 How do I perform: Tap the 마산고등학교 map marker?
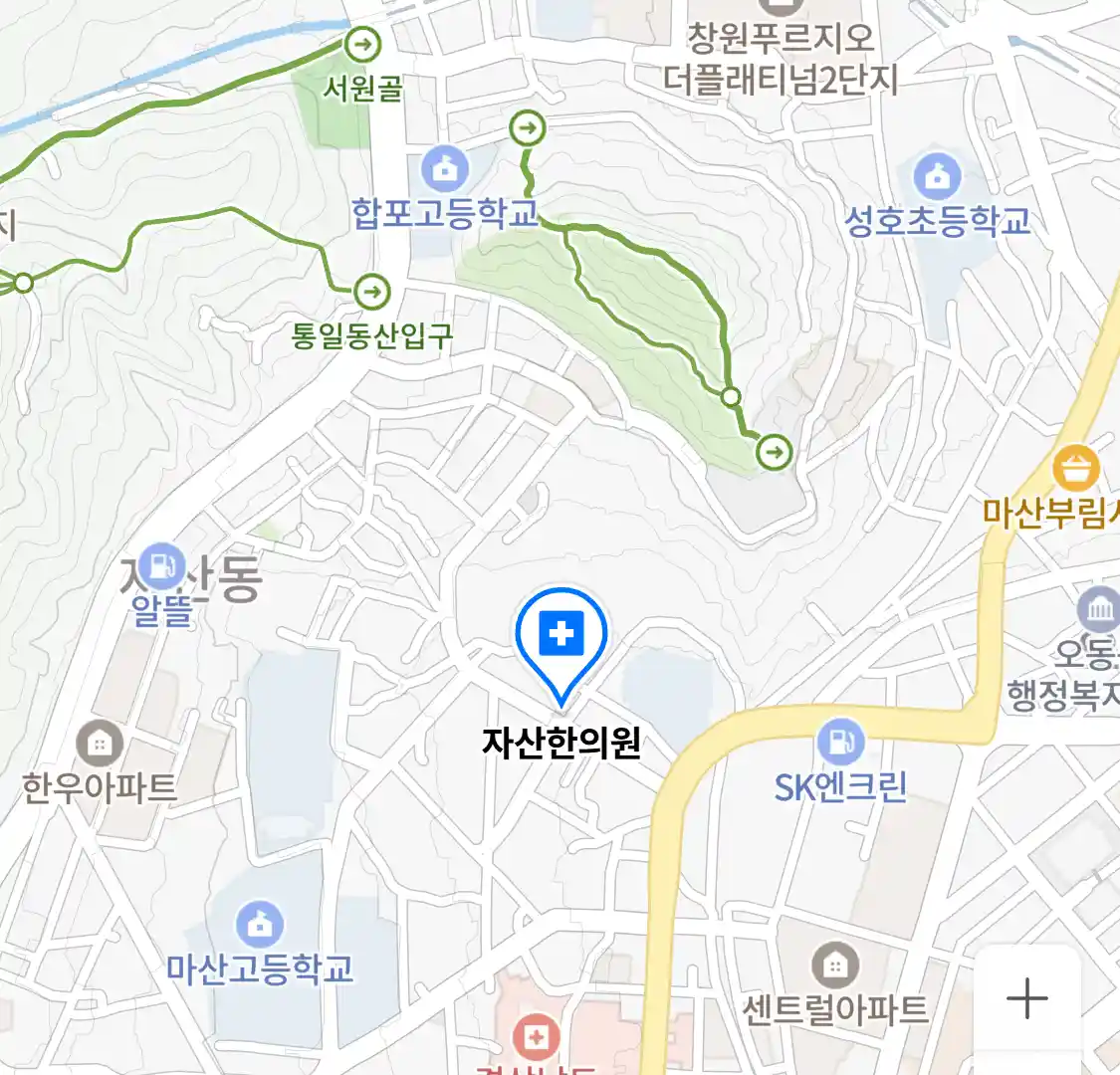click(x=260, y=926)
